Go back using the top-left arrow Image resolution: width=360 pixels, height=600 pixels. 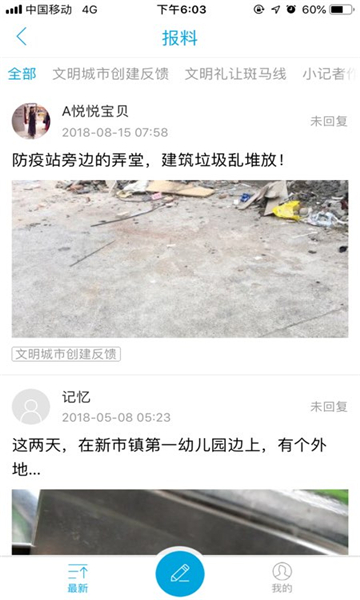tap(22, 37)
